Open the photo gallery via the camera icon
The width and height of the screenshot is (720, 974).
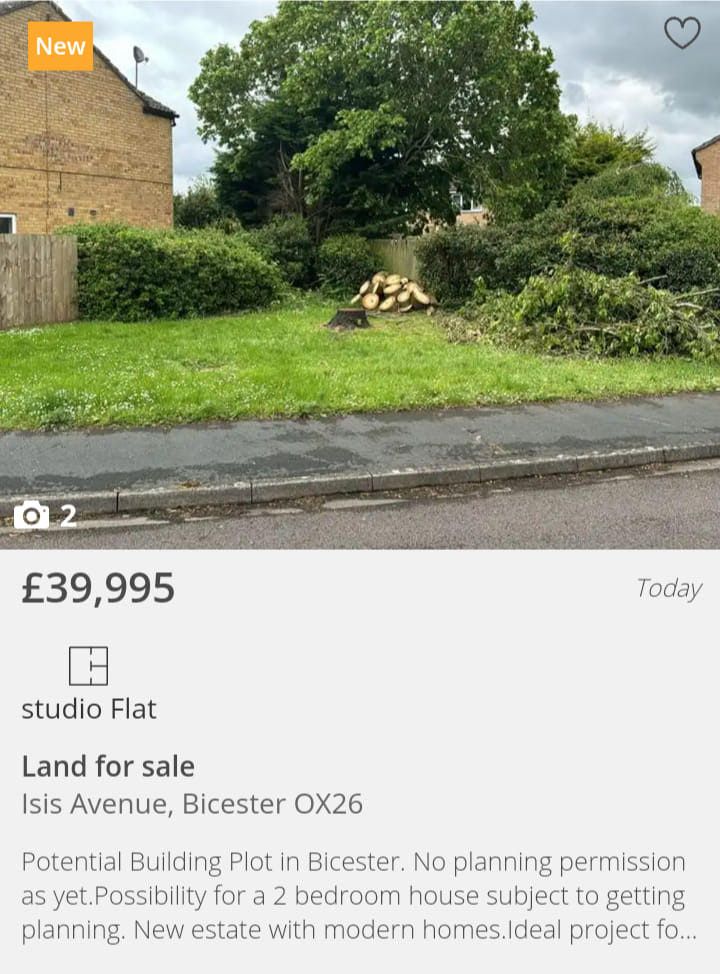(31, 516)
